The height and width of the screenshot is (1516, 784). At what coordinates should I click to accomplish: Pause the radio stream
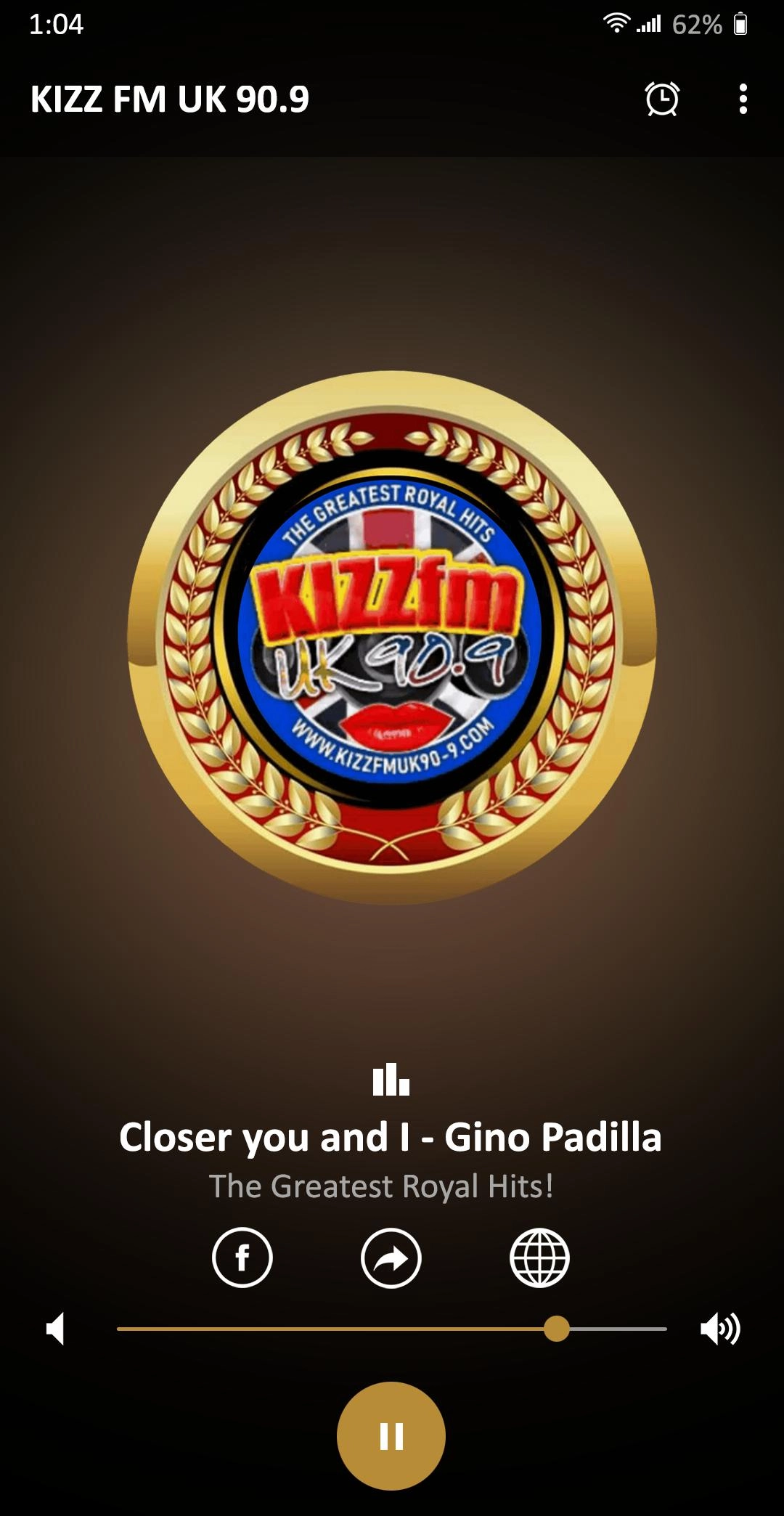[x=391, y=1435]
